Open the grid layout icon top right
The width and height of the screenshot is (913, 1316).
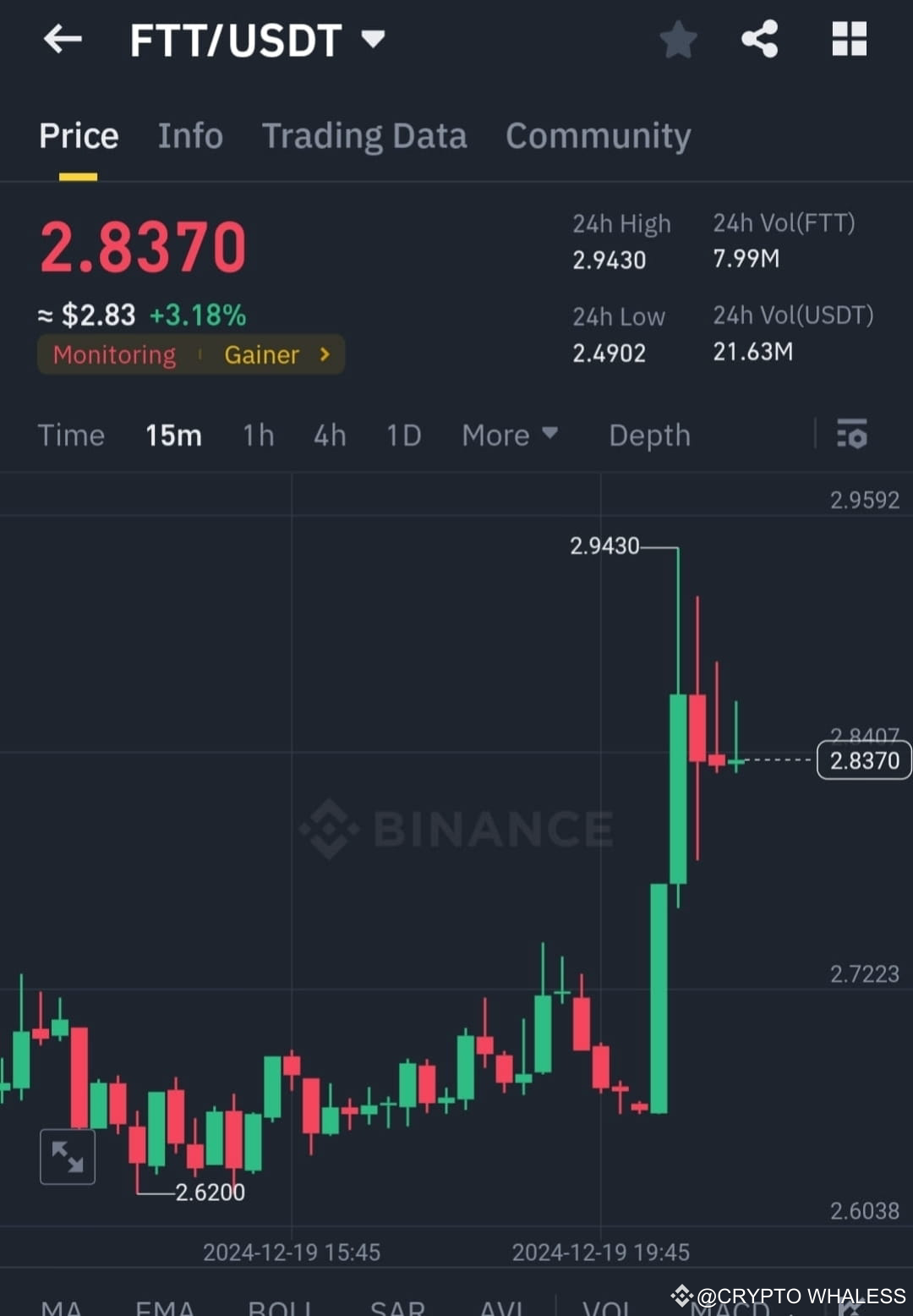[x=849, y=38]
